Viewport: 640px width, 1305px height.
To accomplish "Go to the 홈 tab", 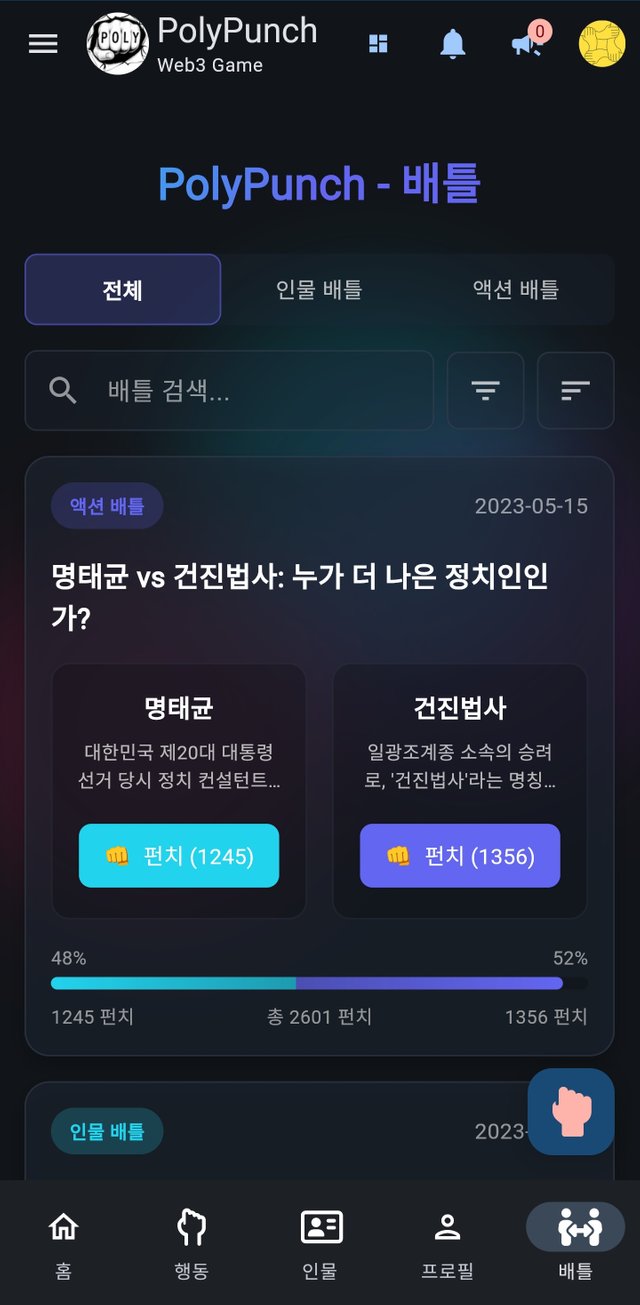I will click(x=64, y=1243).
